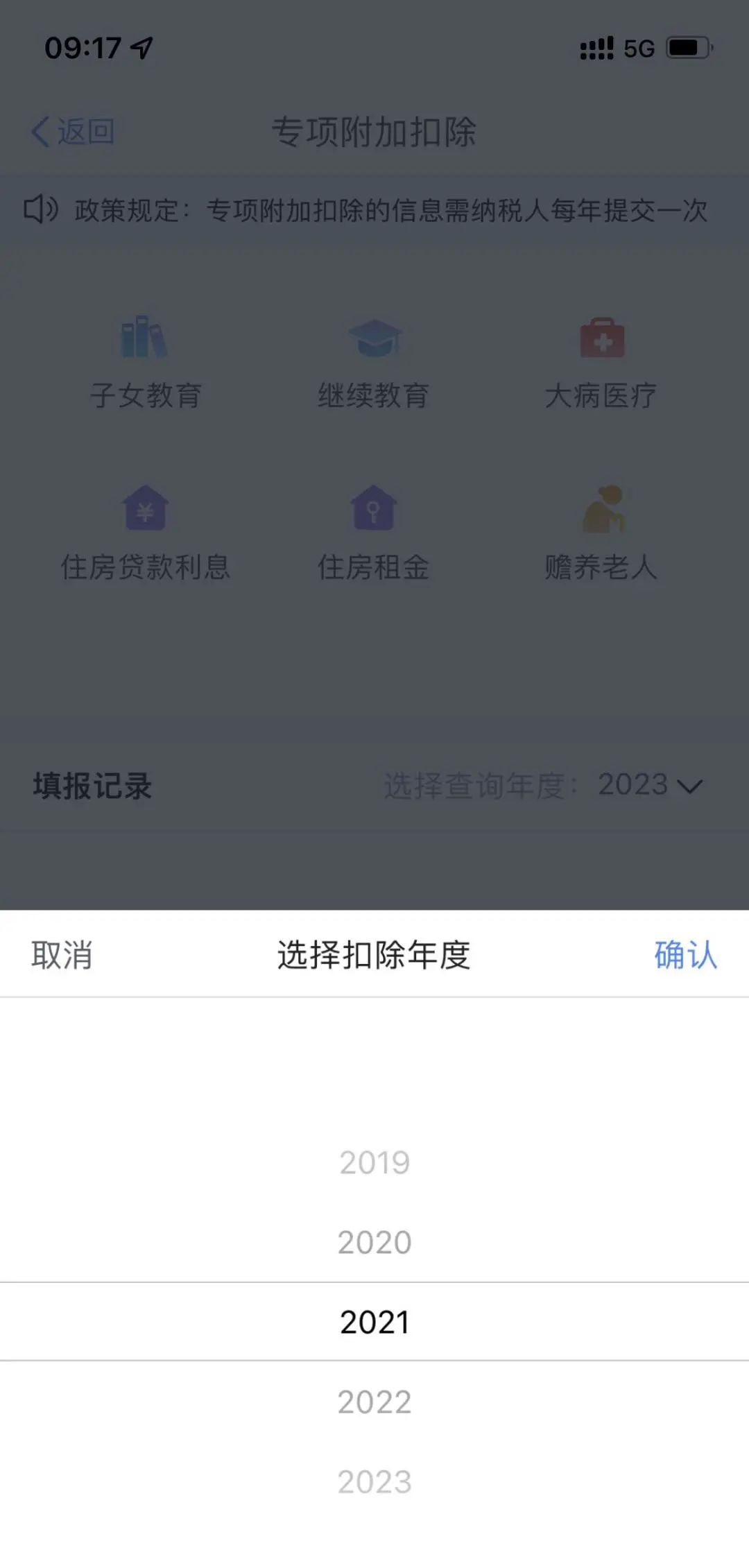
Task: Open the 住房租金 (housing rent) deduction icon
Action: 374,534
